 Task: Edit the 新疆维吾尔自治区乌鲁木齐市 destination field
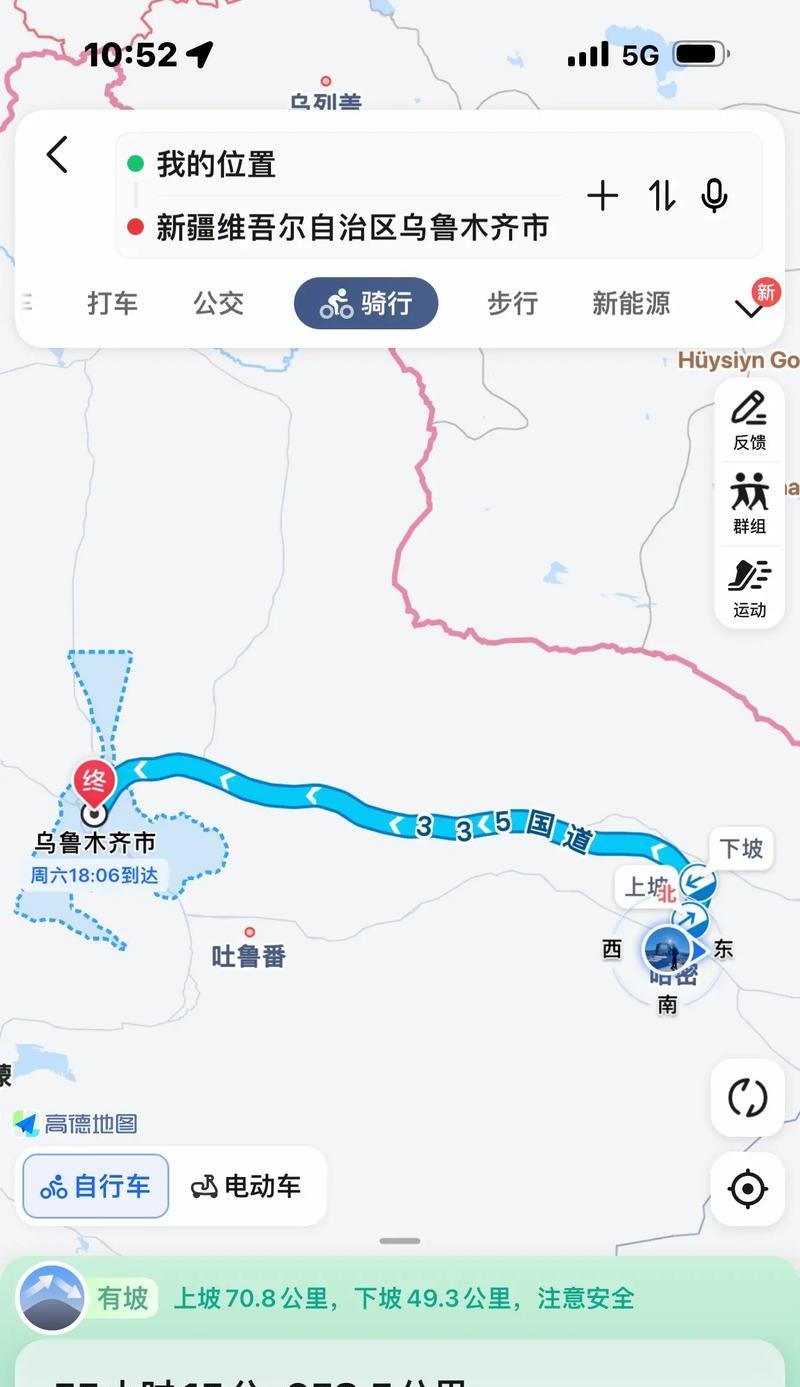[x=352, y=227]
